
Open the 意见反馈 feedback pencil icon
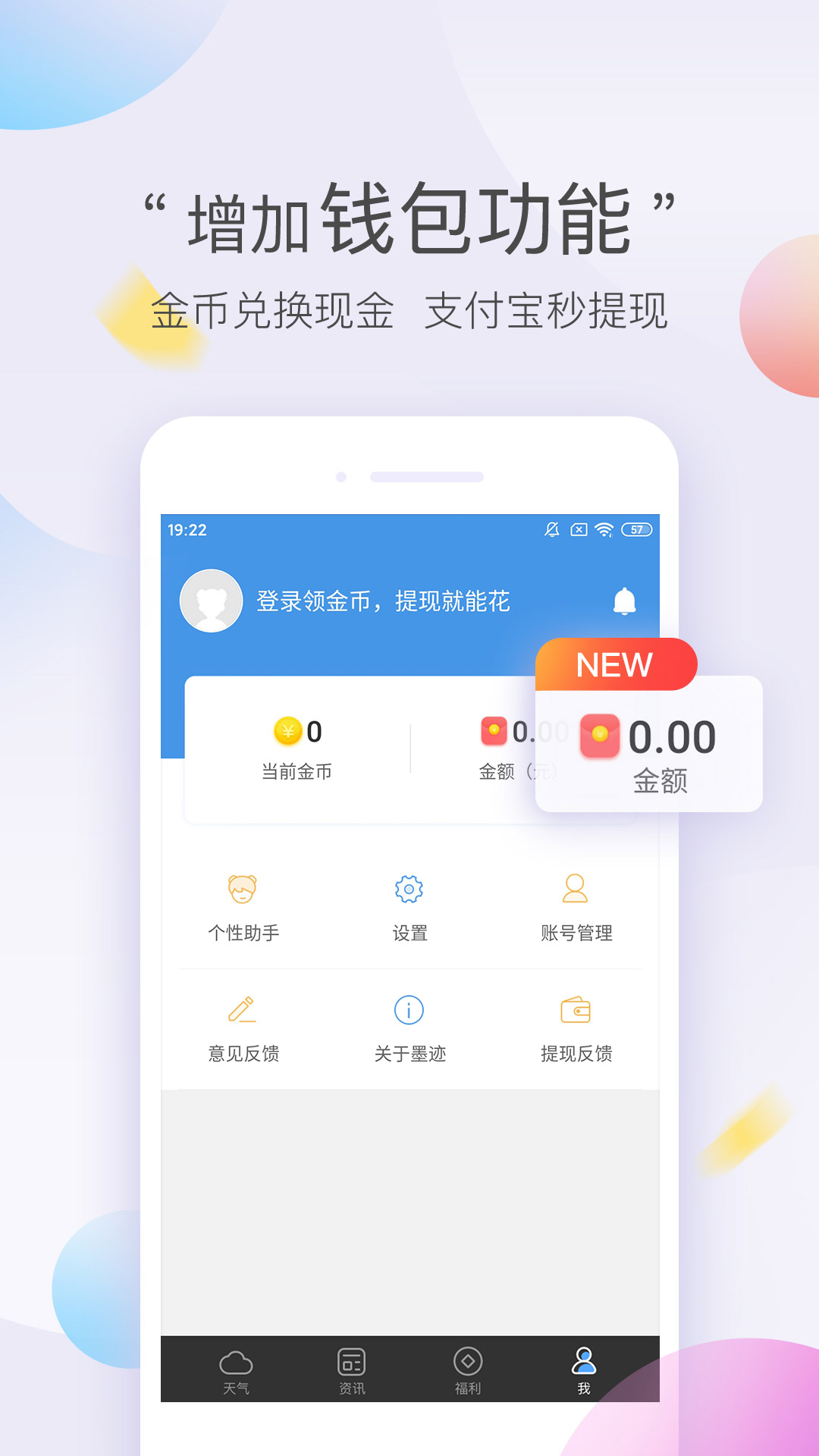242,1009
